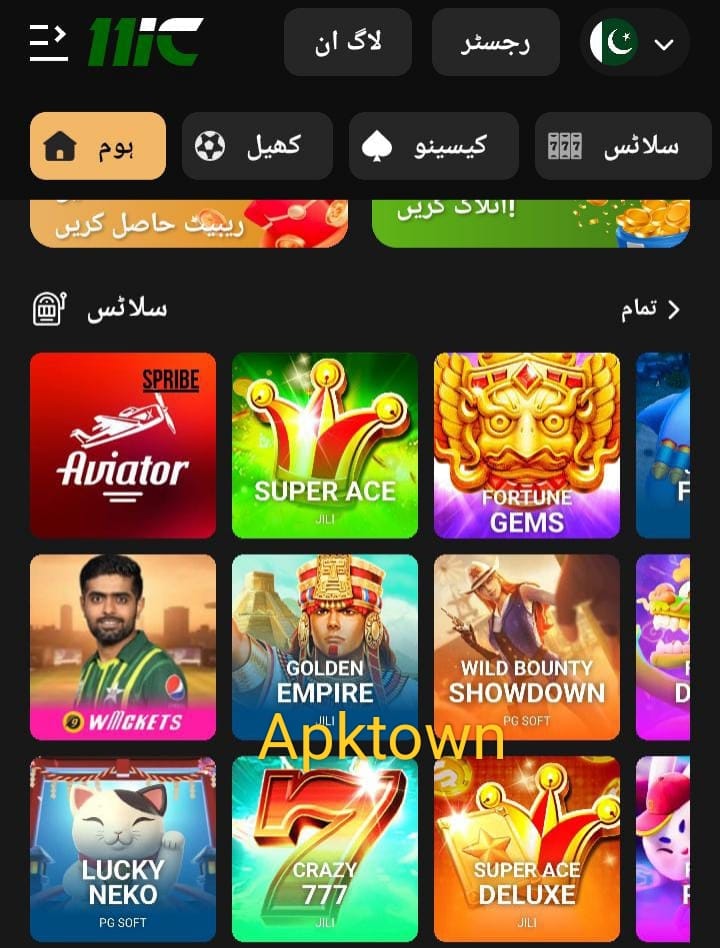Switch to the کیسینو casino tab
The width and height of the screenshot is (720, 948).
(433, 146)
